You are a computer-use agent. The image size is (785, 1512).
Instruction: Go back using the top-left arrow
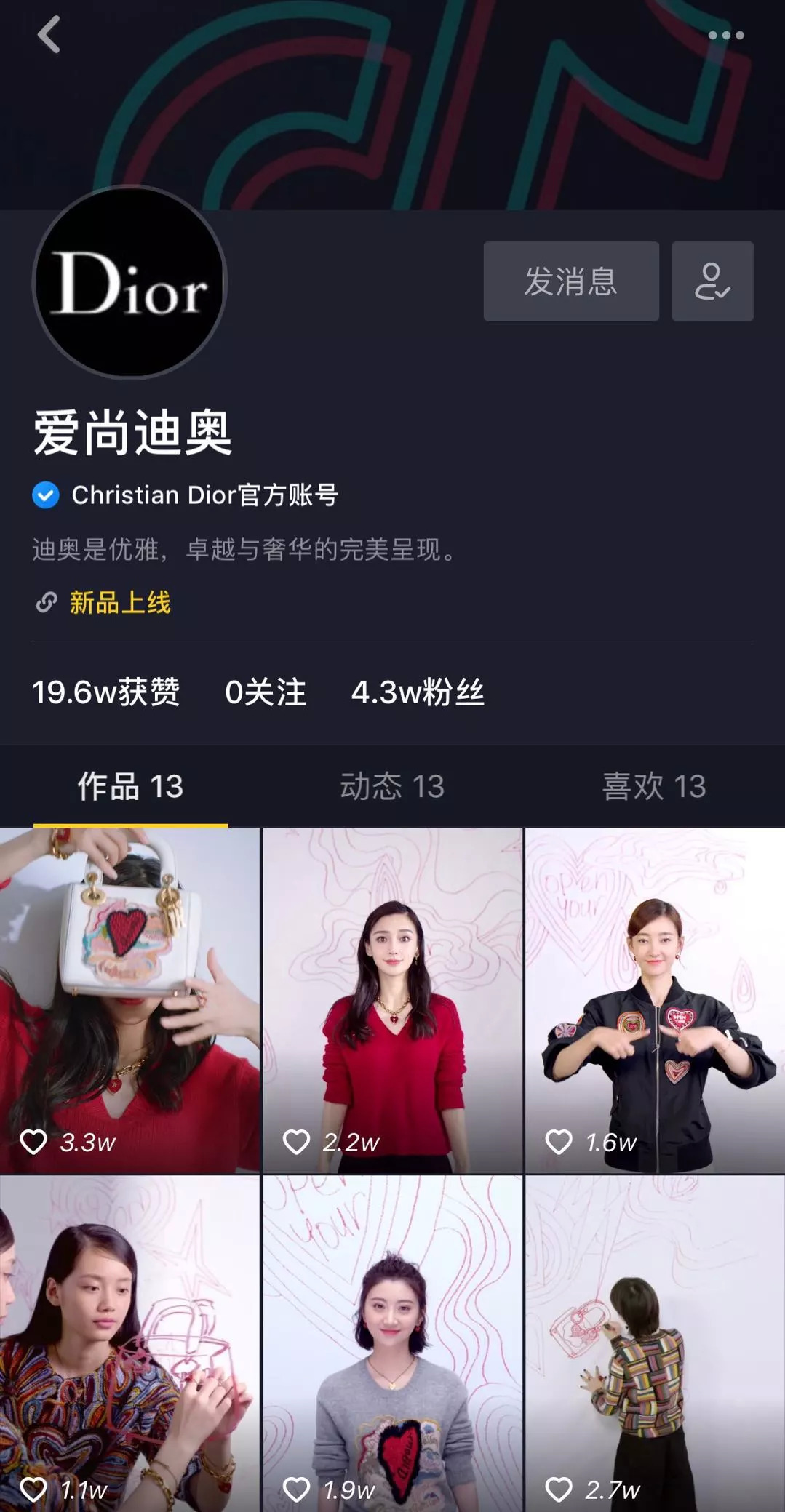tap(49, 35)
